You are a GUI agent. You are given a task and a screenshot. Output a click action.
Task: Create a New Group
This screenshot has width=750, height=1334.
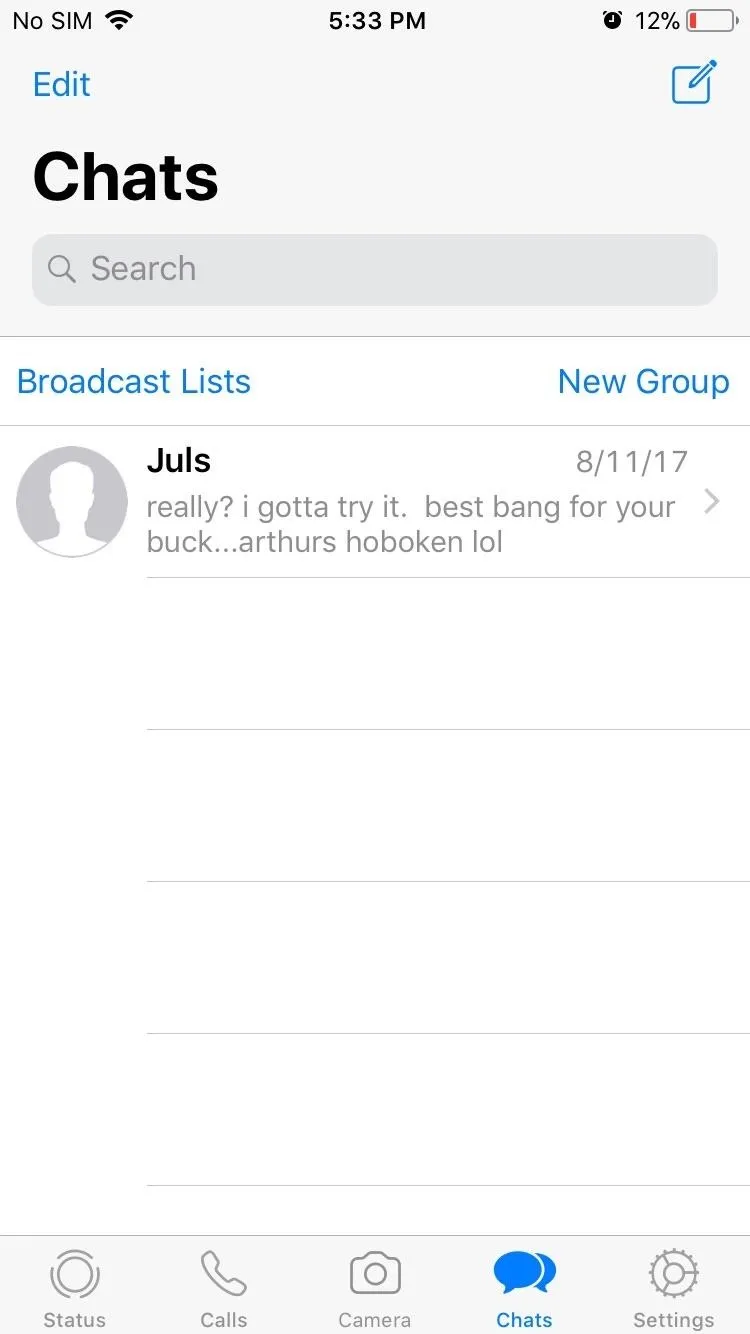coord(644,381)
